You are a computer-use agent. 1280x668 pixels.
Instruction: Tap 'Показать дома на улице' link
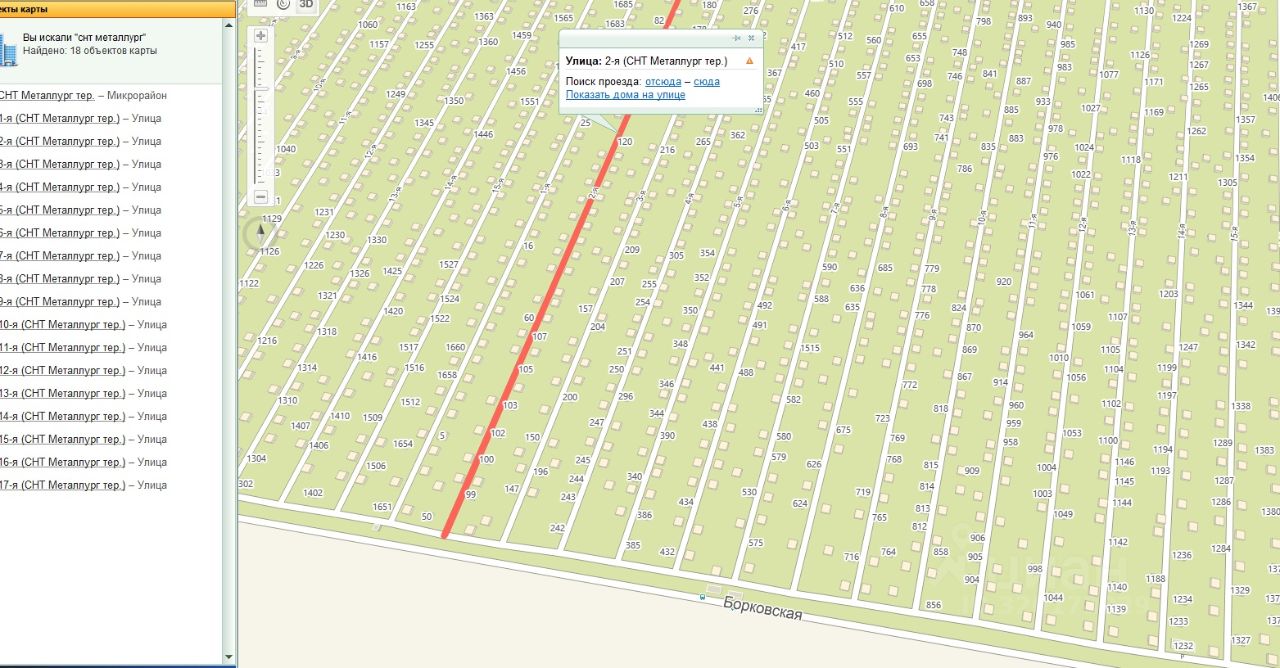(x=625, y=94)
